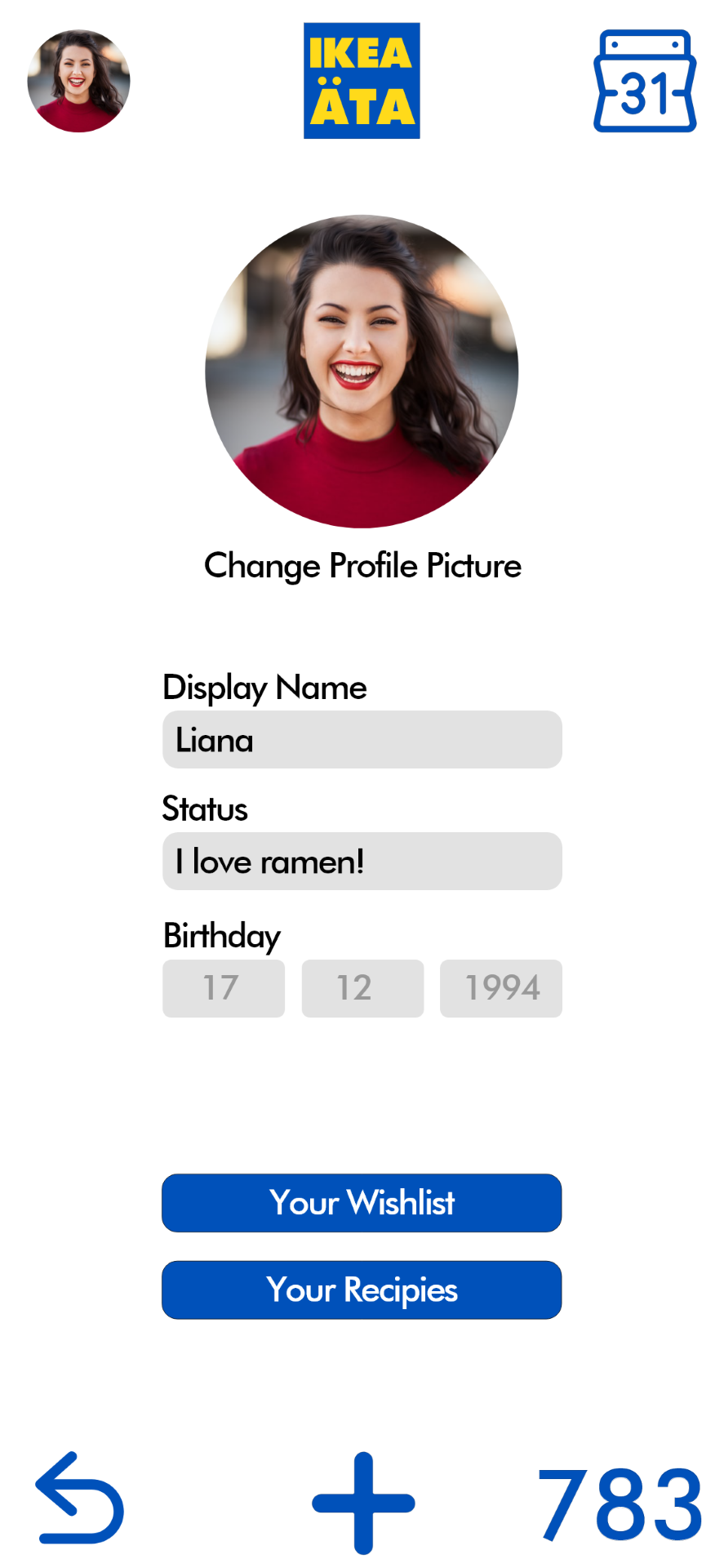Tap the Display Name label
Screen dimensions: 724x1568
(264, 688)
